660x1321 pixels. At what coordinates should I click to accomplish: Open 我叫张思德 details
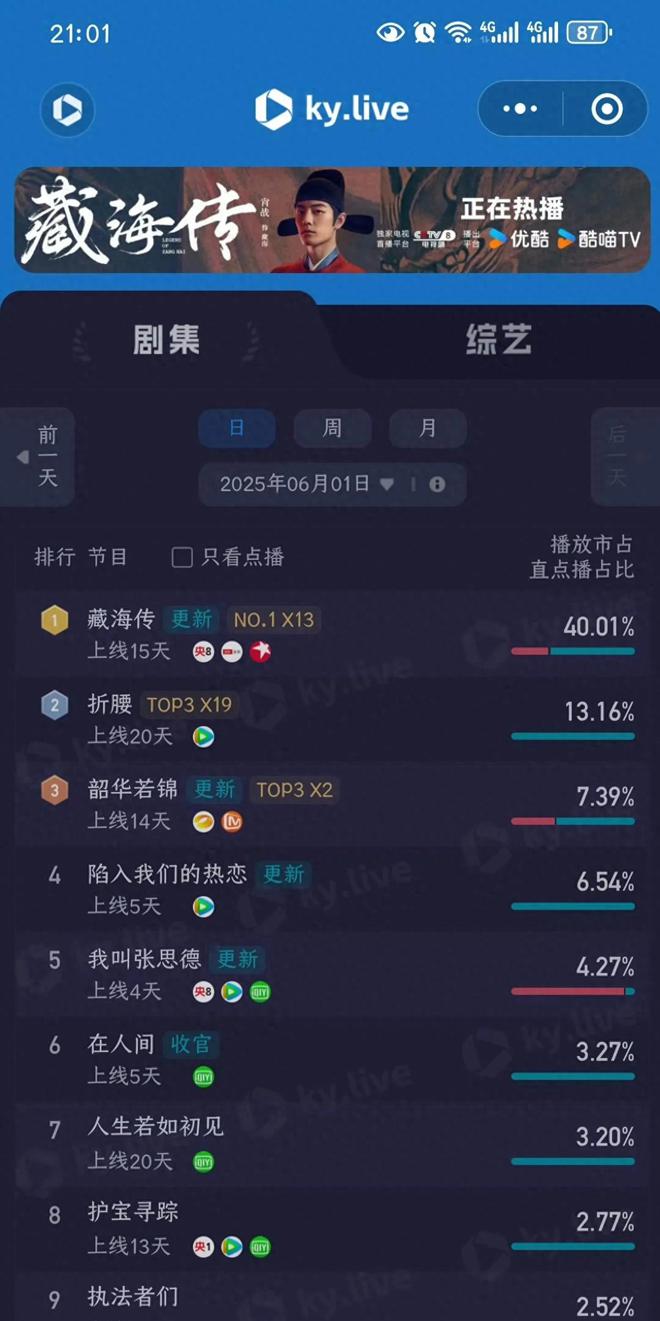(x=144, y=960)
